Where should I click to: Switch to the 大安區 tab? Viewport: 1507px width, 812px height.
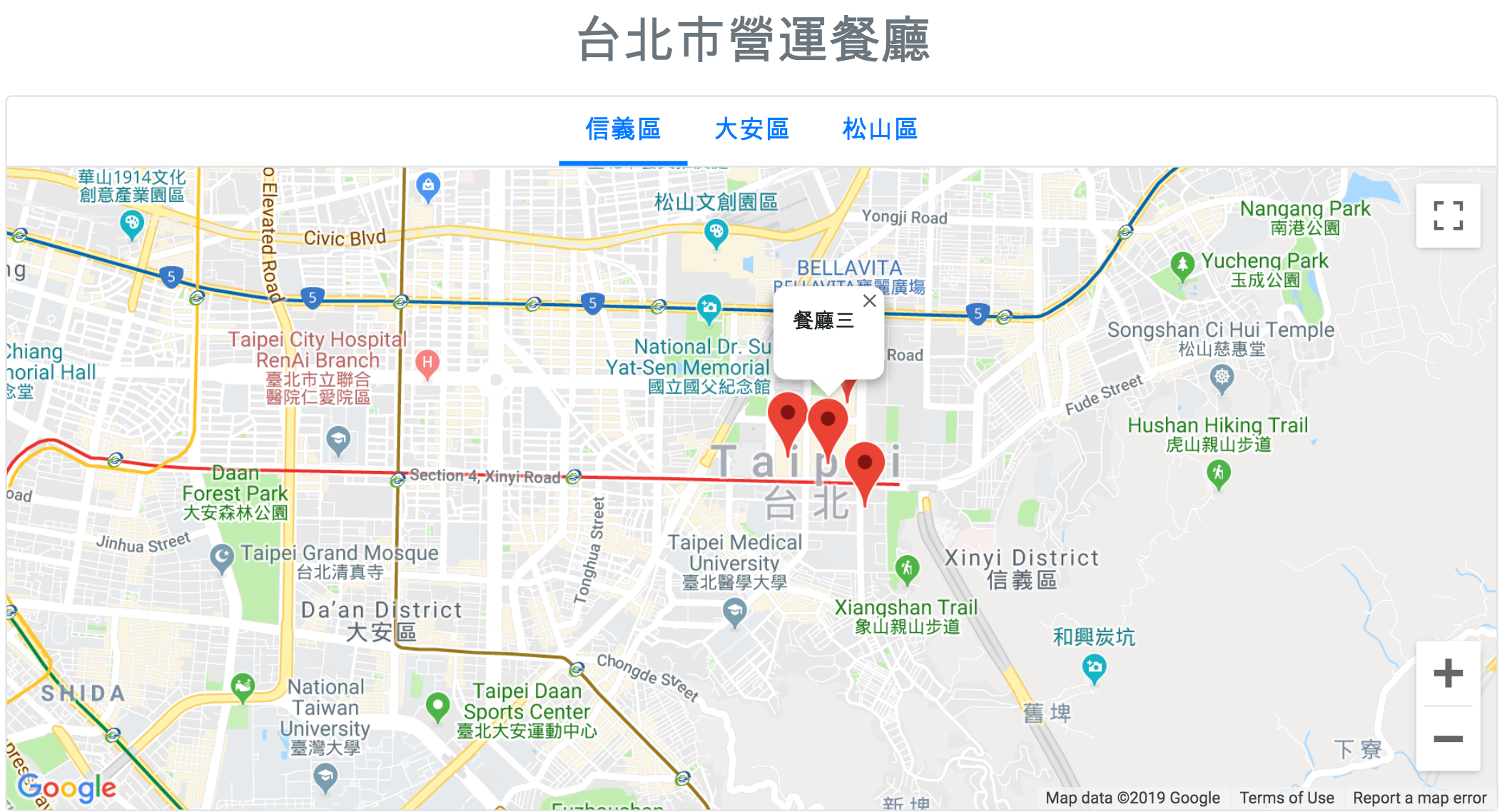751,129
